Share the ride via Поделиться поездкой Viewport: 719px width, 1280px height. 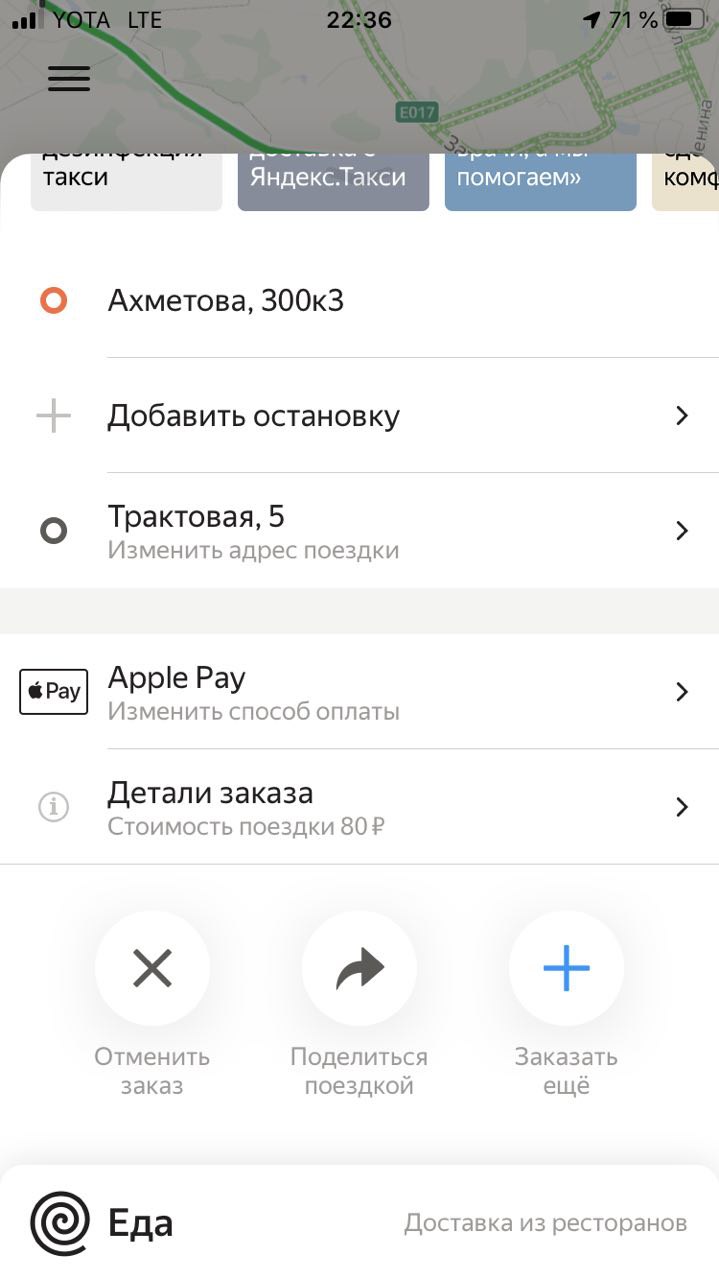click(359, 969)
